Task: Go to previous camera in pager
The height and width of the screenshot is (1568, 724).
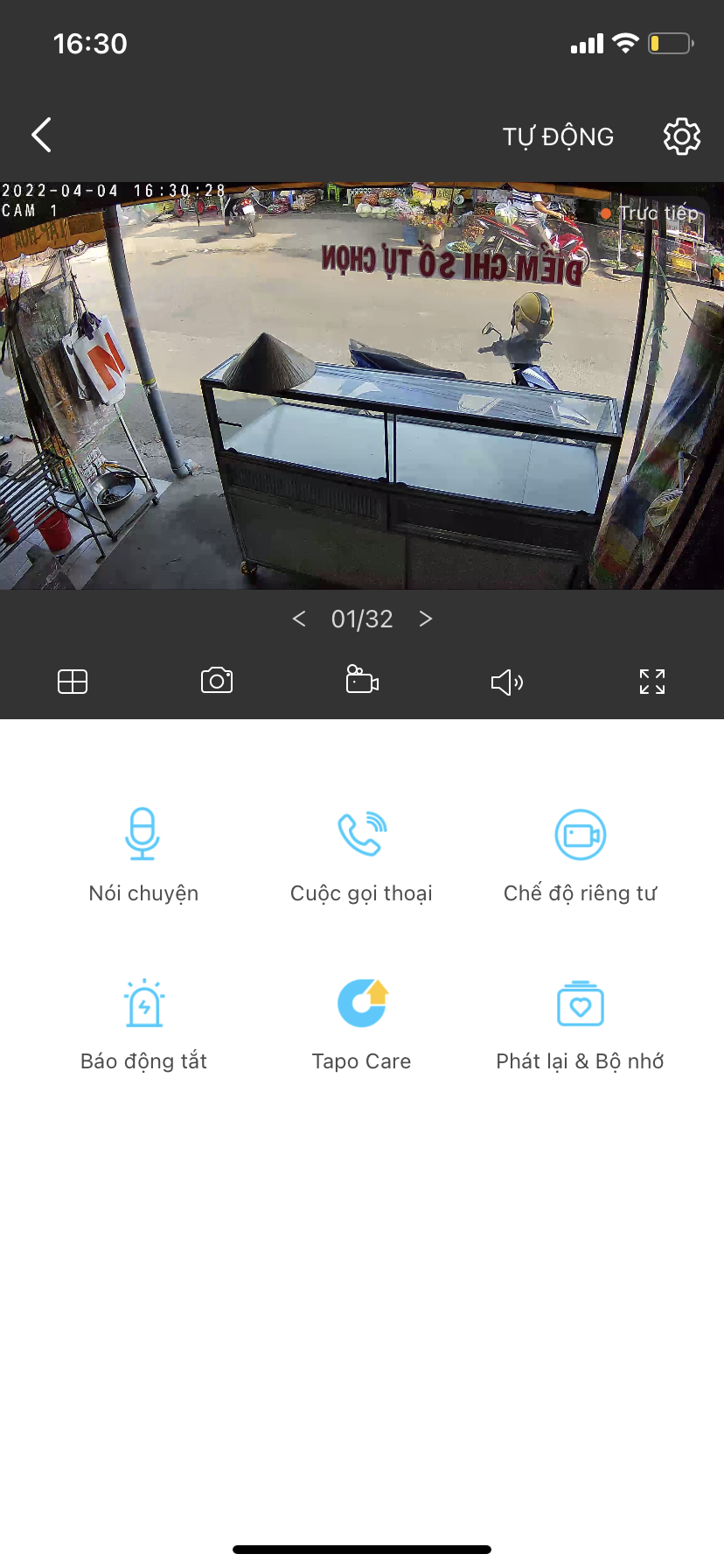Action: (x=299, y=619)
